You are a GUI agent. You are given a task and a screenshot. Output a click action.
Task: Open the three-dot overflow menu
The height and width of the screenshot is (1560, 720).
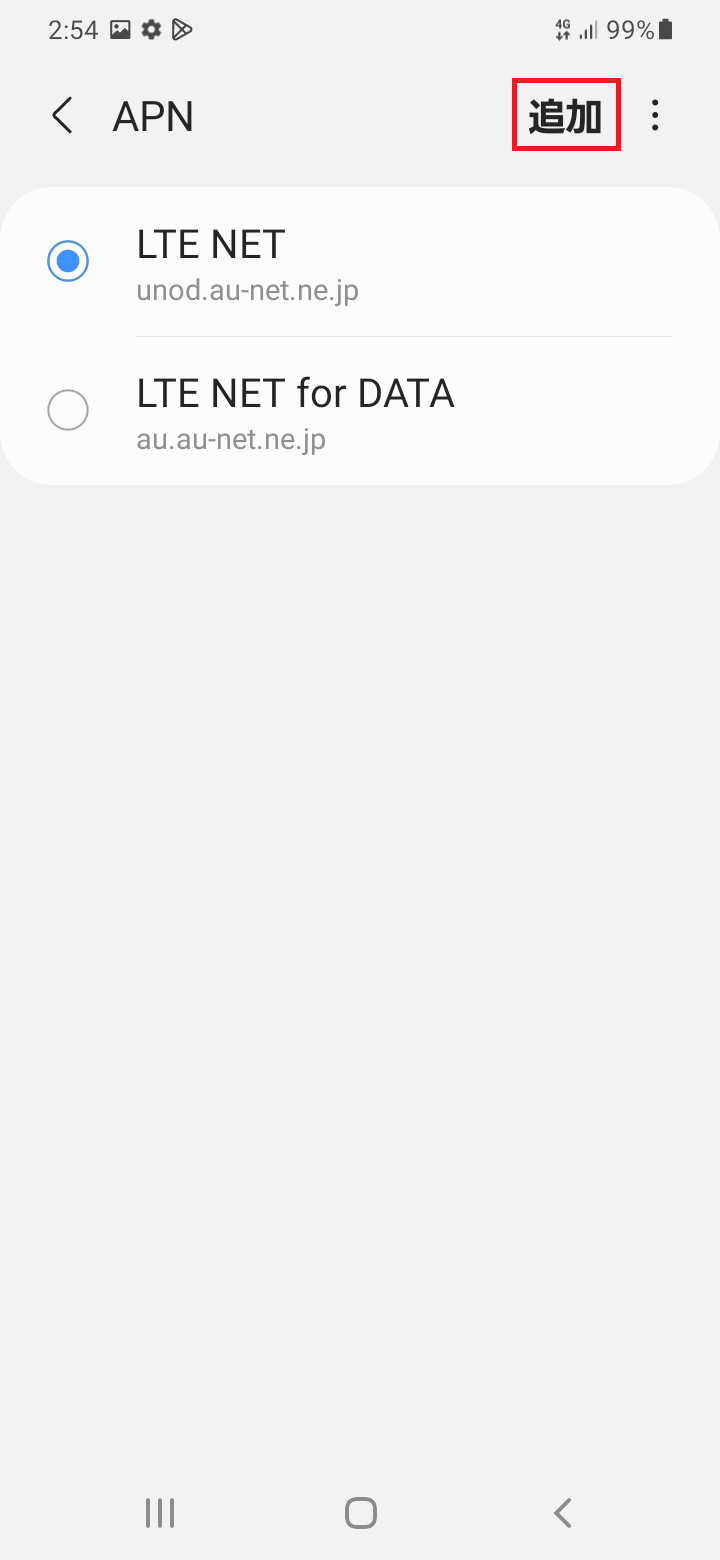tap(655, 116)
